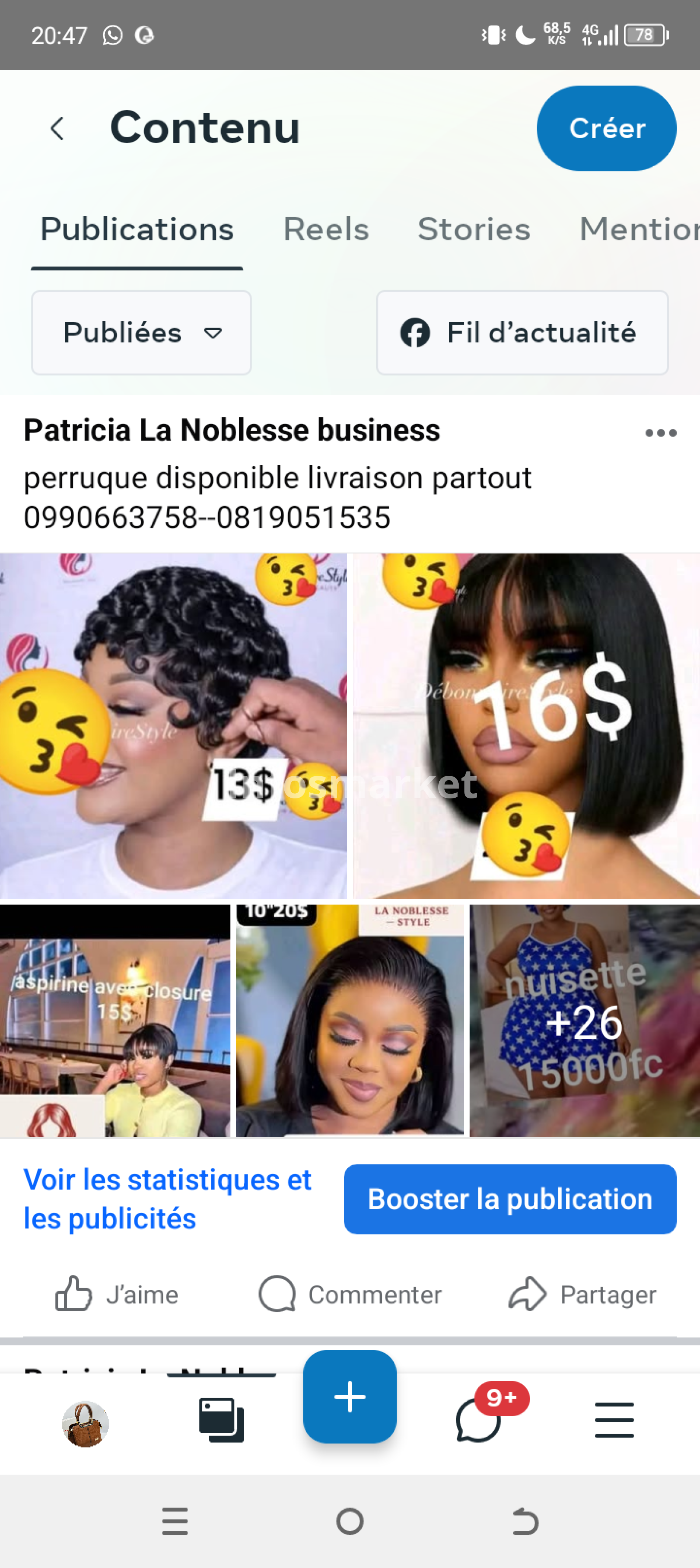Open the Fil d'actualité filter
The width and height of the screenshot is (700, 1568).
[522, 332]
